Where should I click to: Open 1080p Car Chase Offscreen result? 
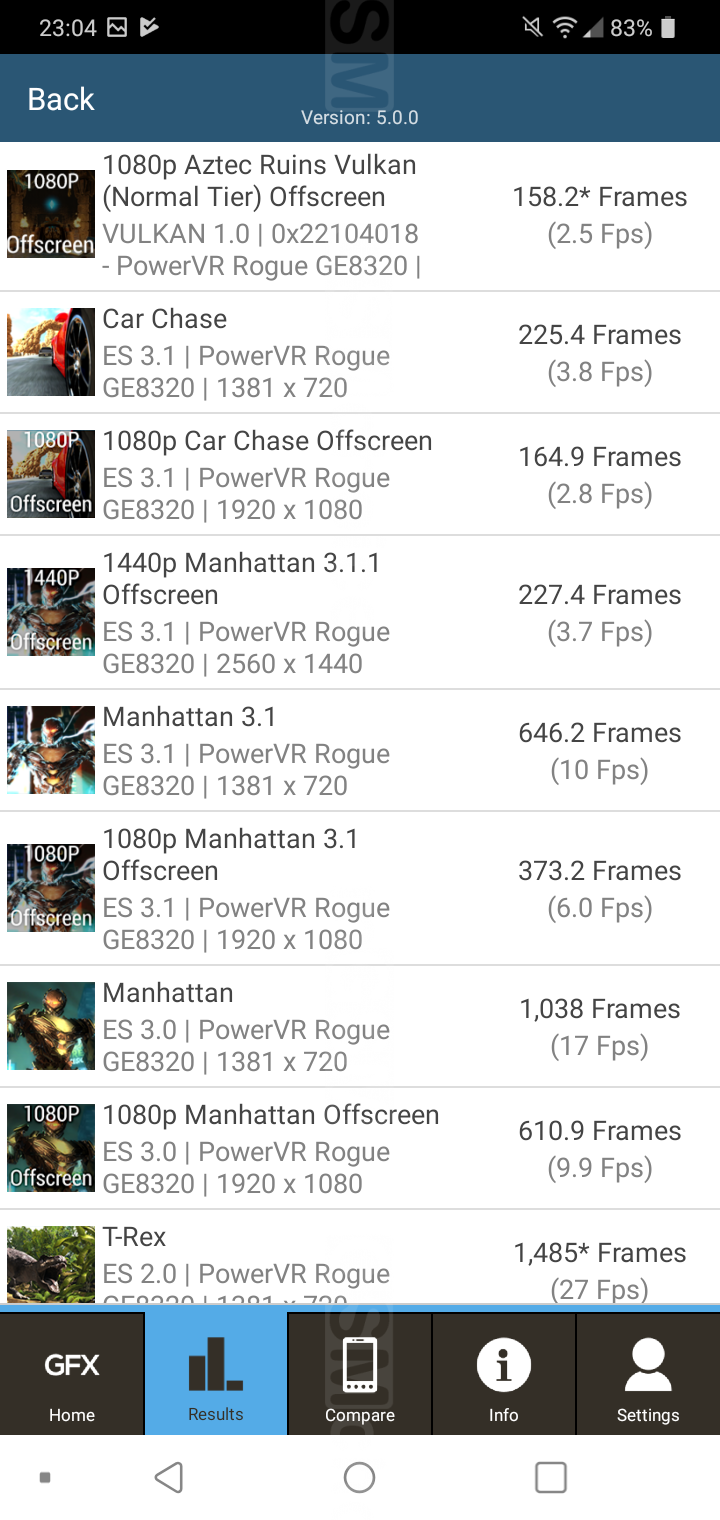[360, 475]
